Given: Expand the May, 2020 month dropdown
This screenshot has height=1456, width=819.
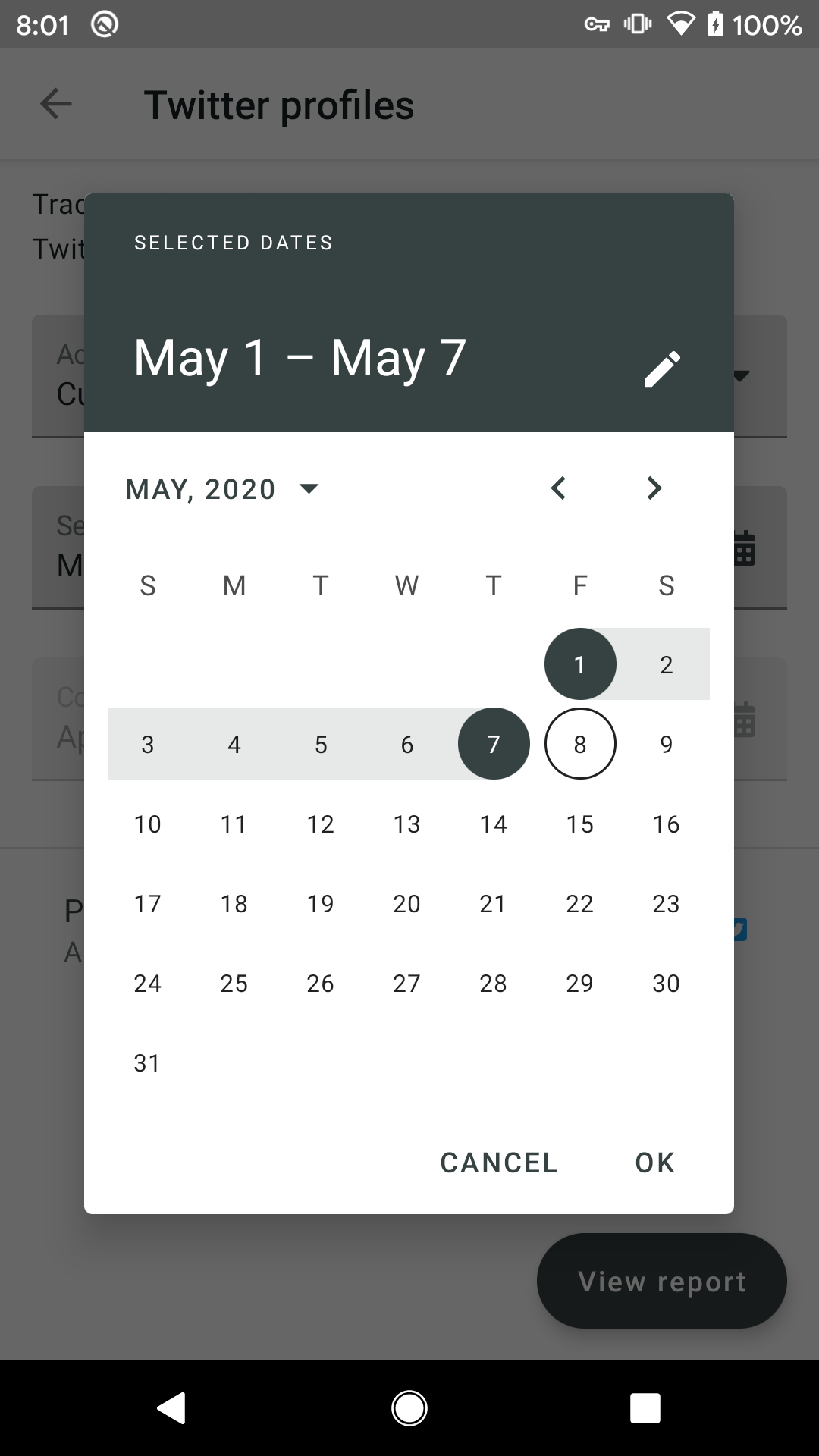Looking at the screenshot, I should (223, 489).
